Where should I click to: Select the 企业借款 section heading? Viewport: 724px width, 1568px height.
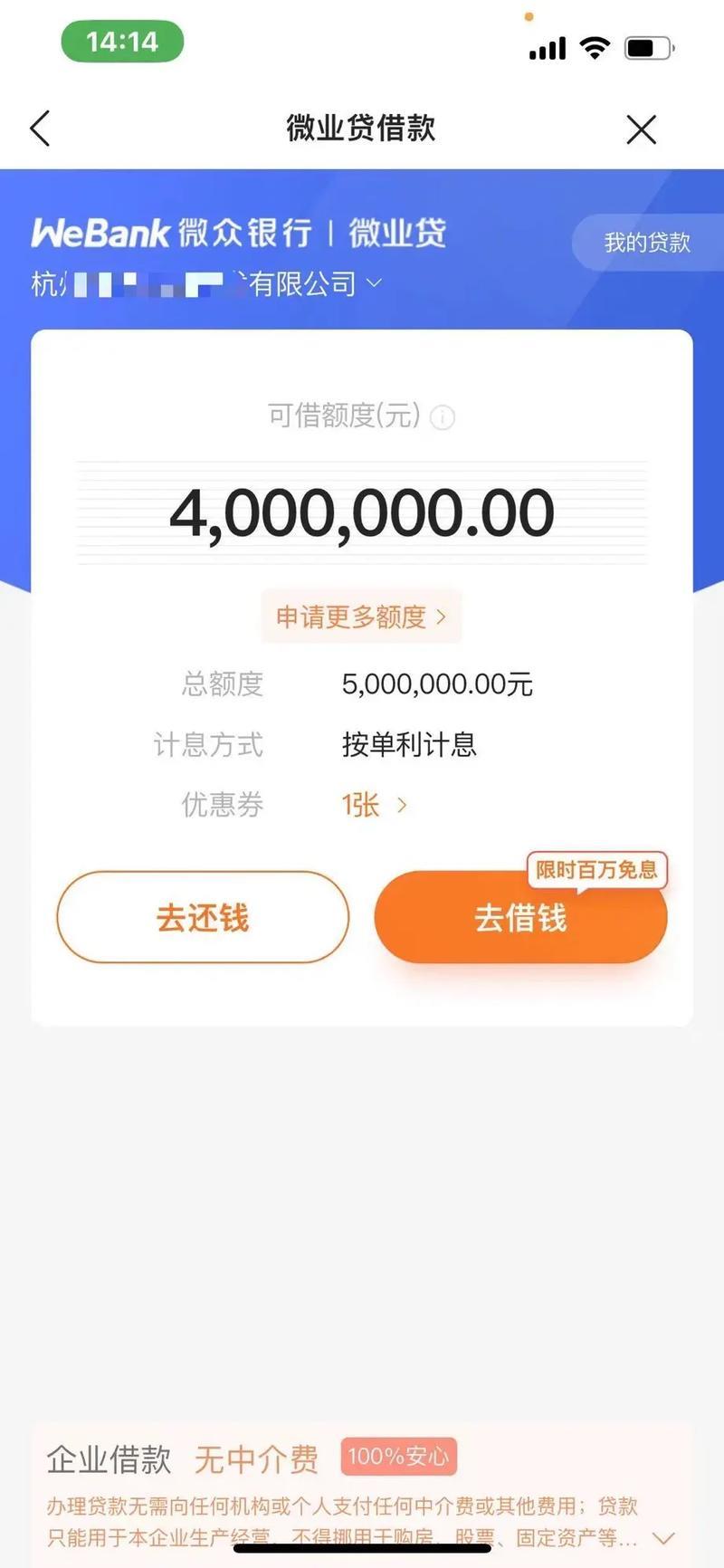(x=110, y=1453)
